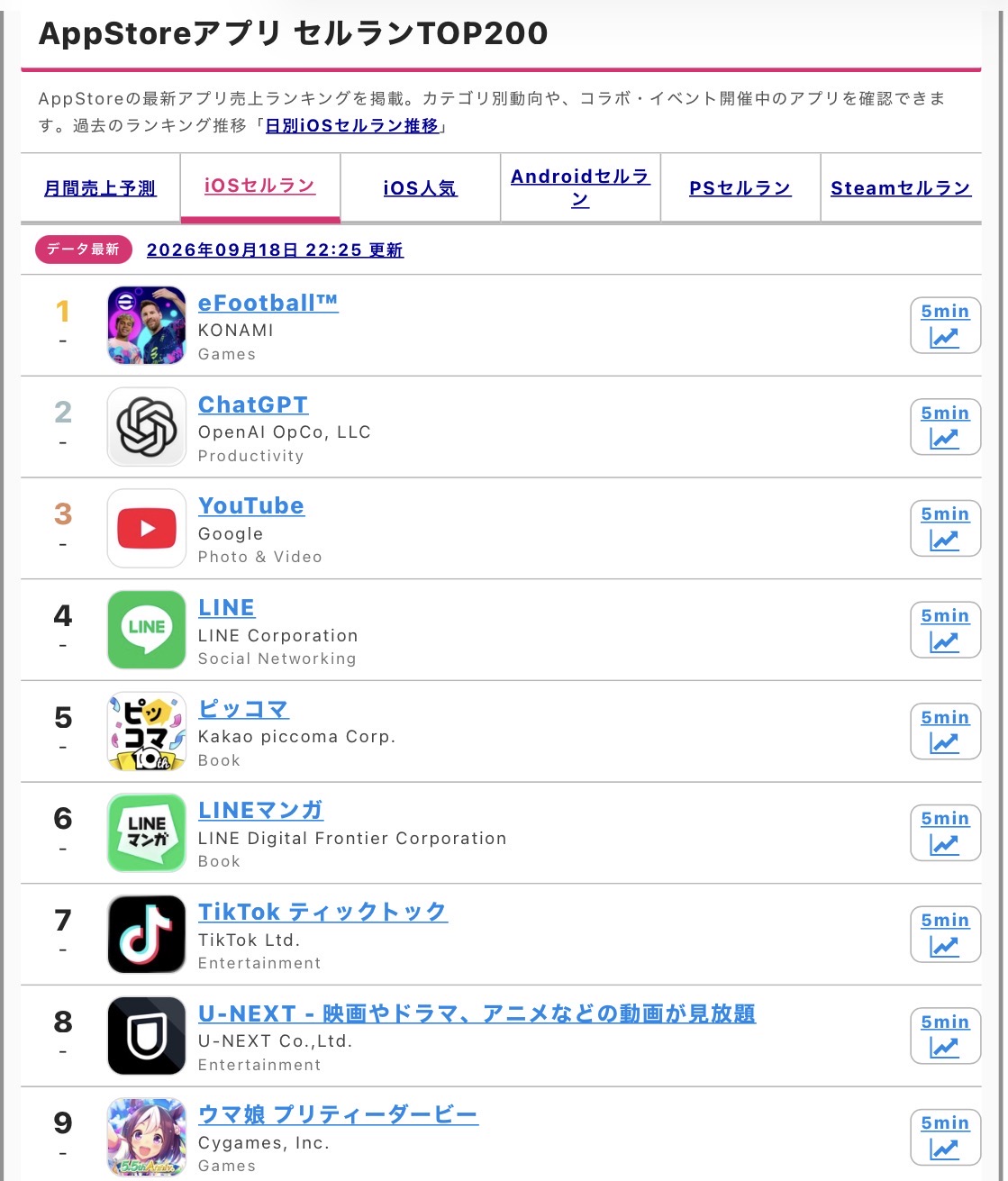This screenshot has width=1008, height=1181.
Task: Open the ピッコマ app link
Action: coord(243,709)
